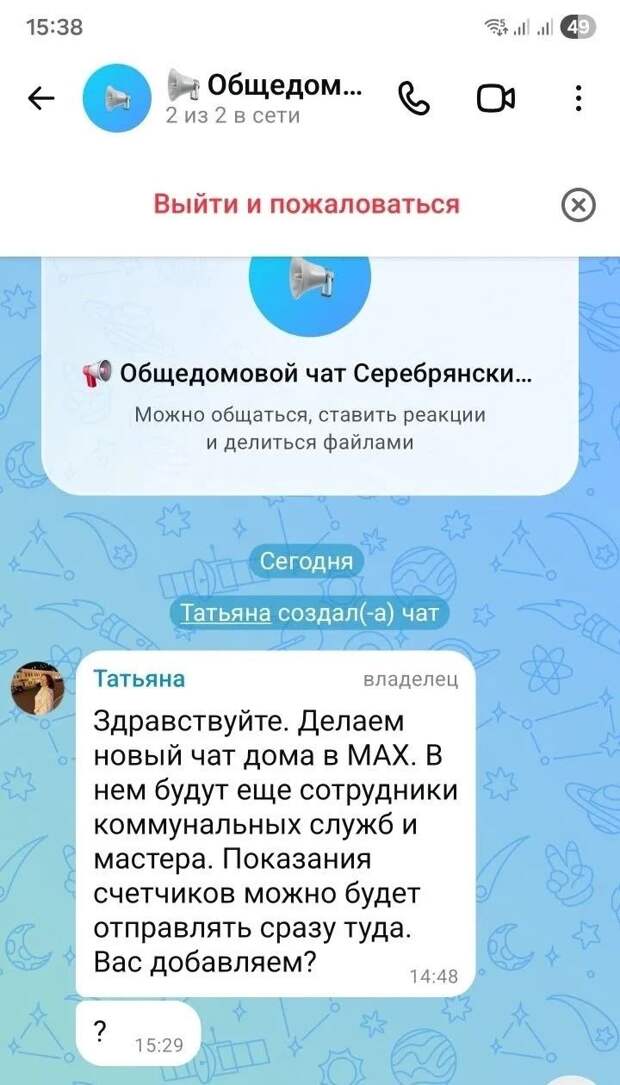Image resolution: width=620 pixels, height=1085 pixels.
Task: Start a voice call
Action: (413, 98)
